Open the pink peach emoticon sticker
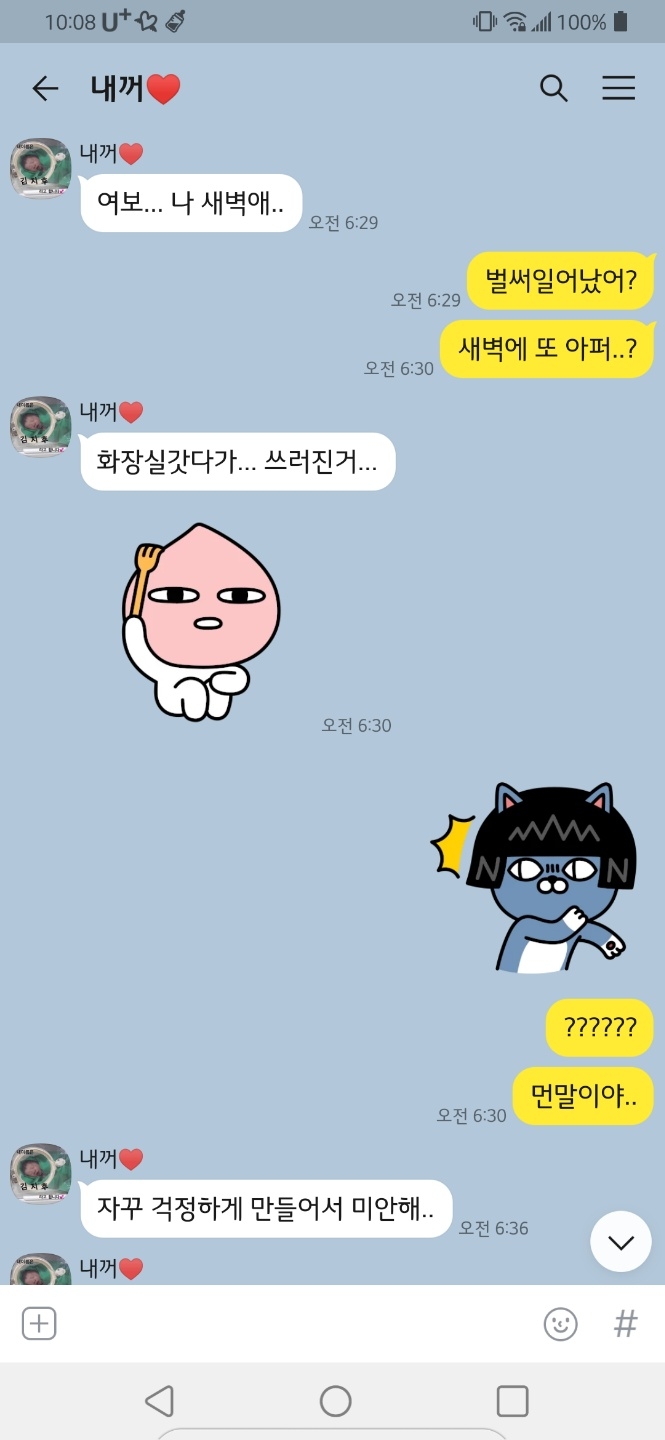The height and width of the screenshot is (1440, 665). click(200, 621)
